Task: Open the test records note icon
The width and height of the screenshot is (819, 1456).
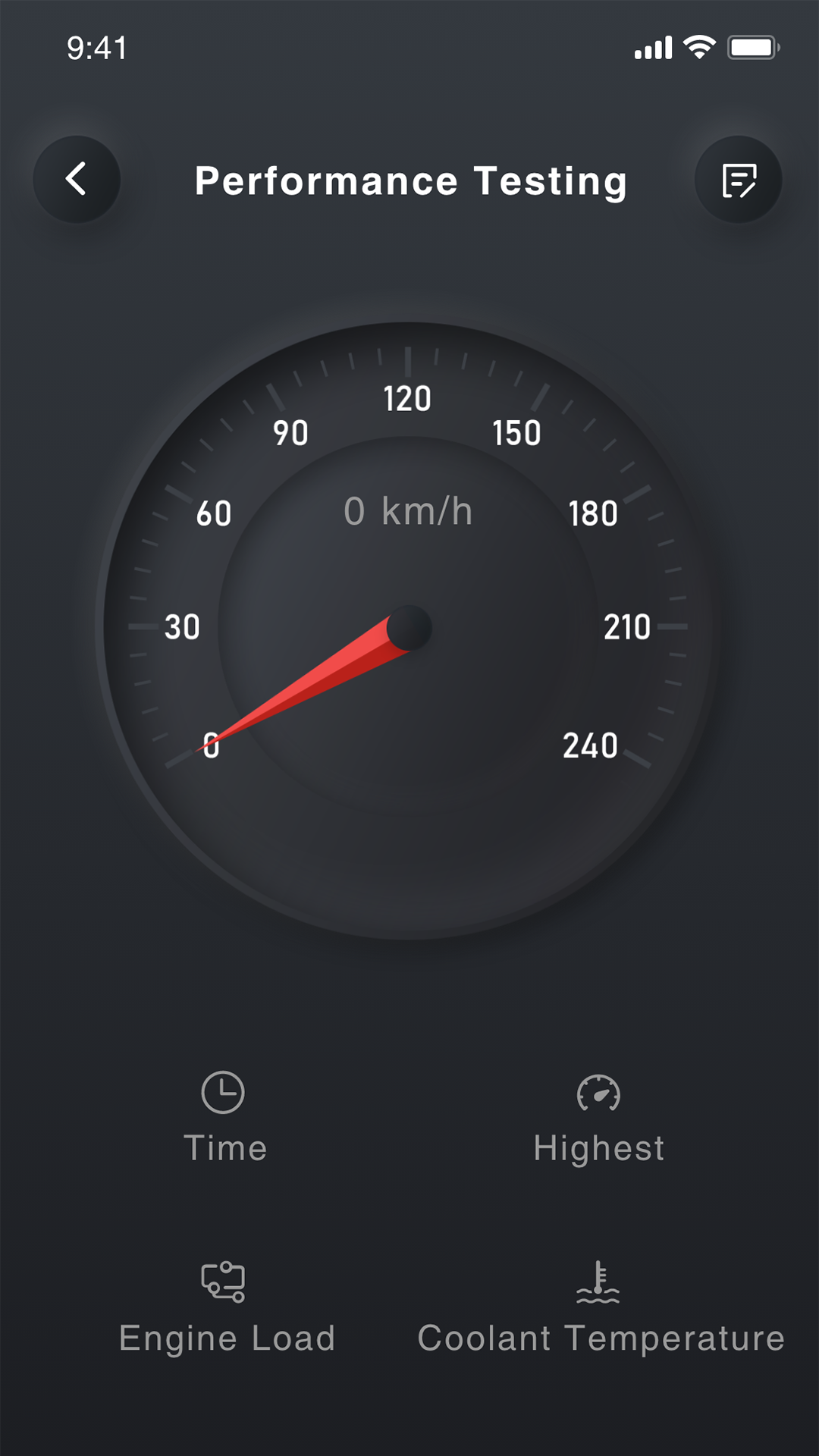Action: tap(739, 180)
